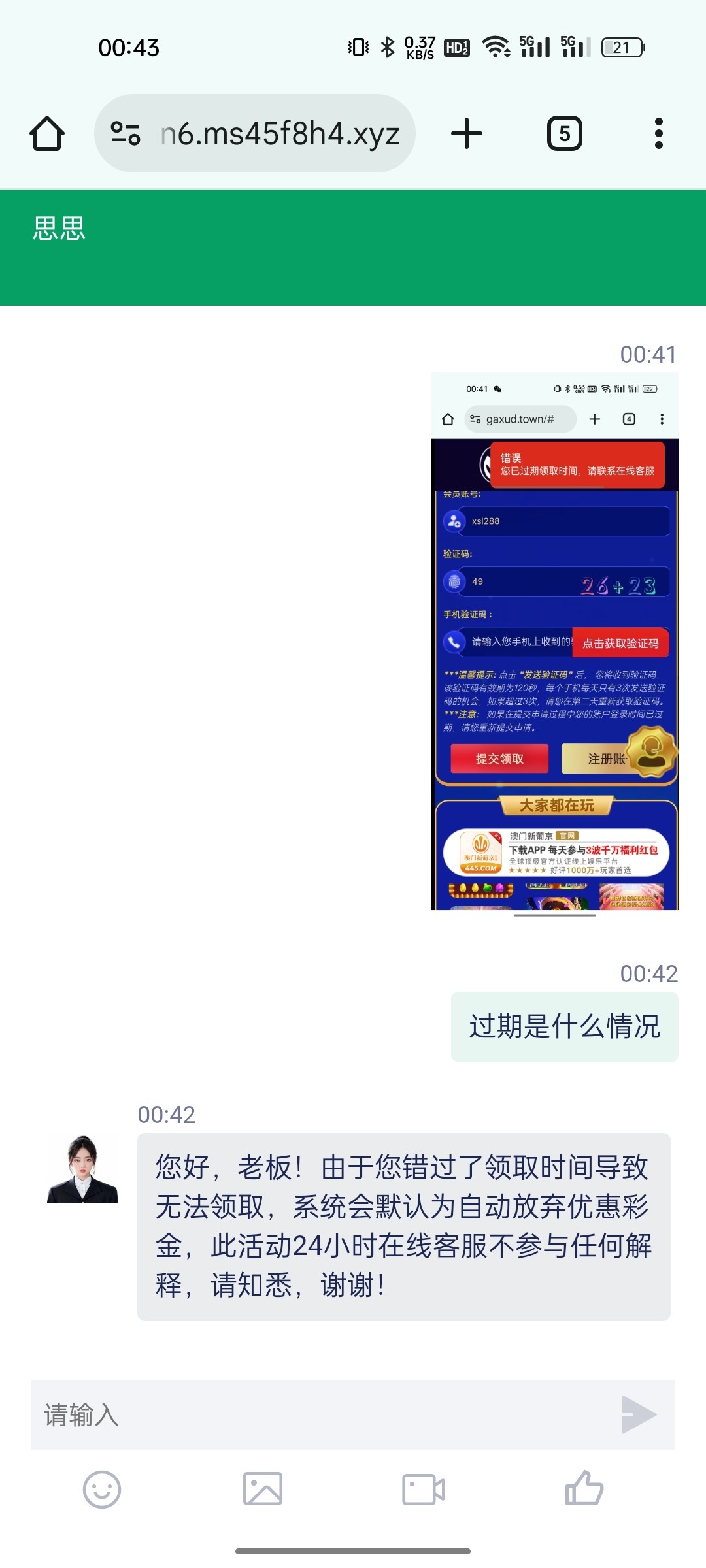Focus the 请输入 message input field

tap(320, 1415)
